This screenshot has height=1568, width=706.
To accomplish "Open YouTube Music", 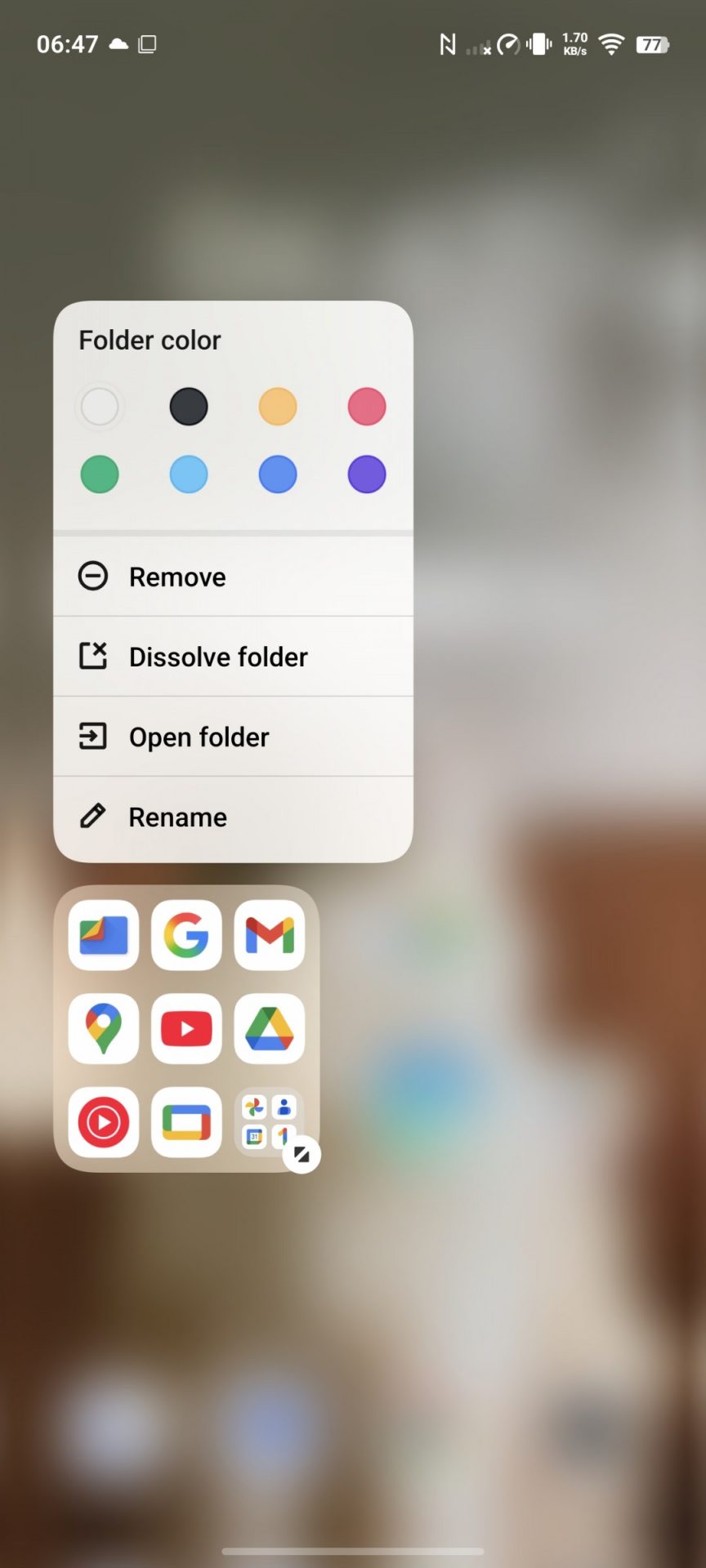I will [x=104, y=1122].
